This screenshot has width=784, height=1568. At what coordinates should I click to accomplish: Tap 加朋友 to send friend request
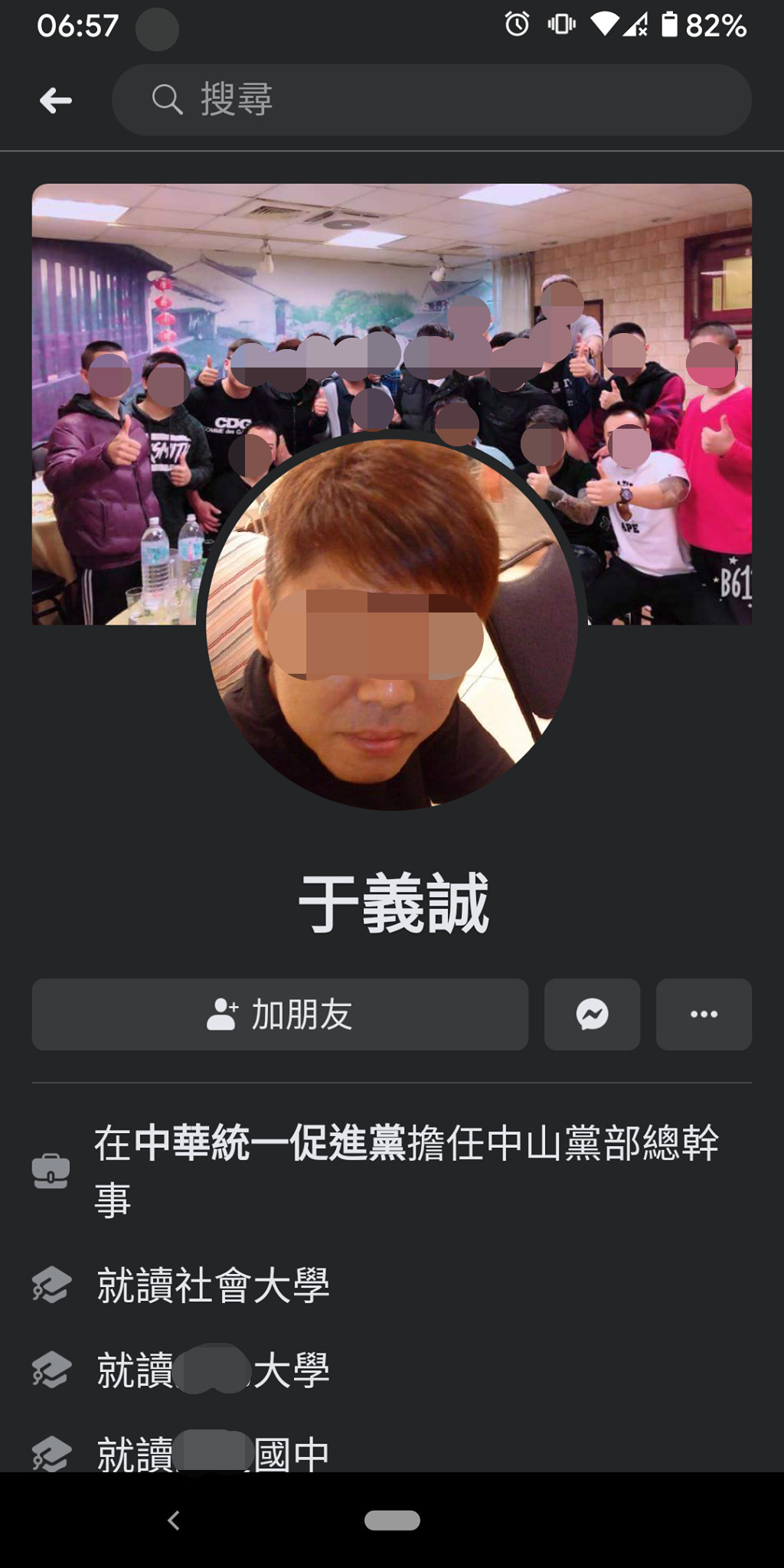(279, 1015)
